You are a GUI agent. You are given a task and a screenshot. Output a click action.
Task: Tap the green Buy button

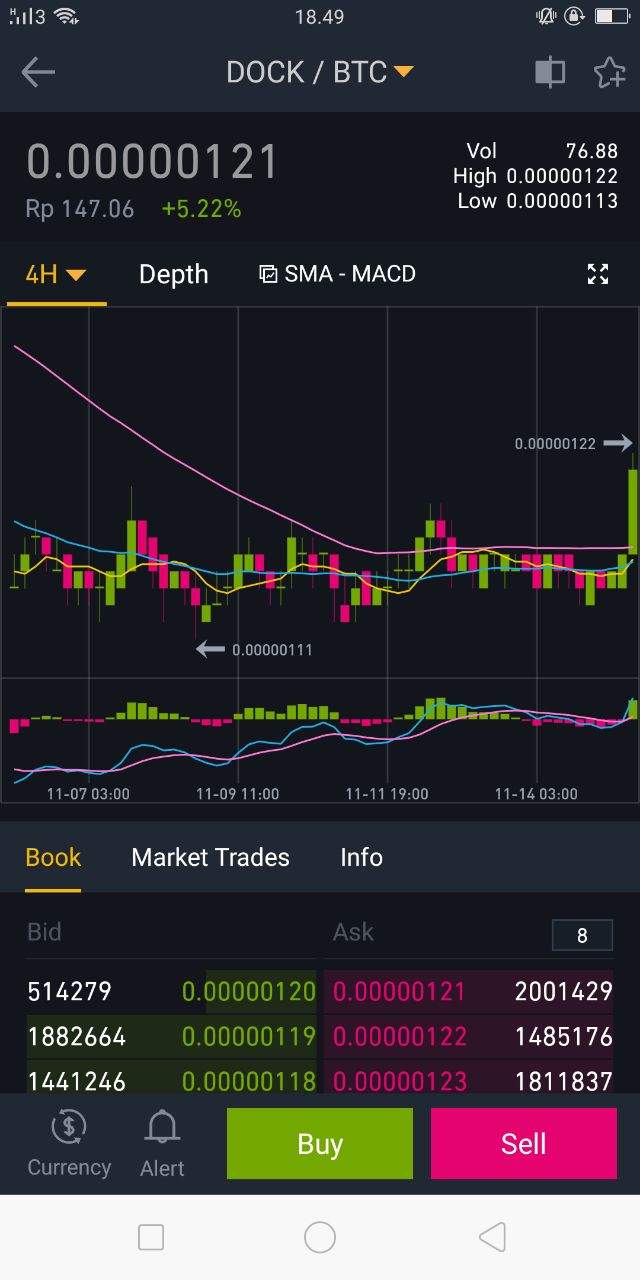click(320, 1143)
